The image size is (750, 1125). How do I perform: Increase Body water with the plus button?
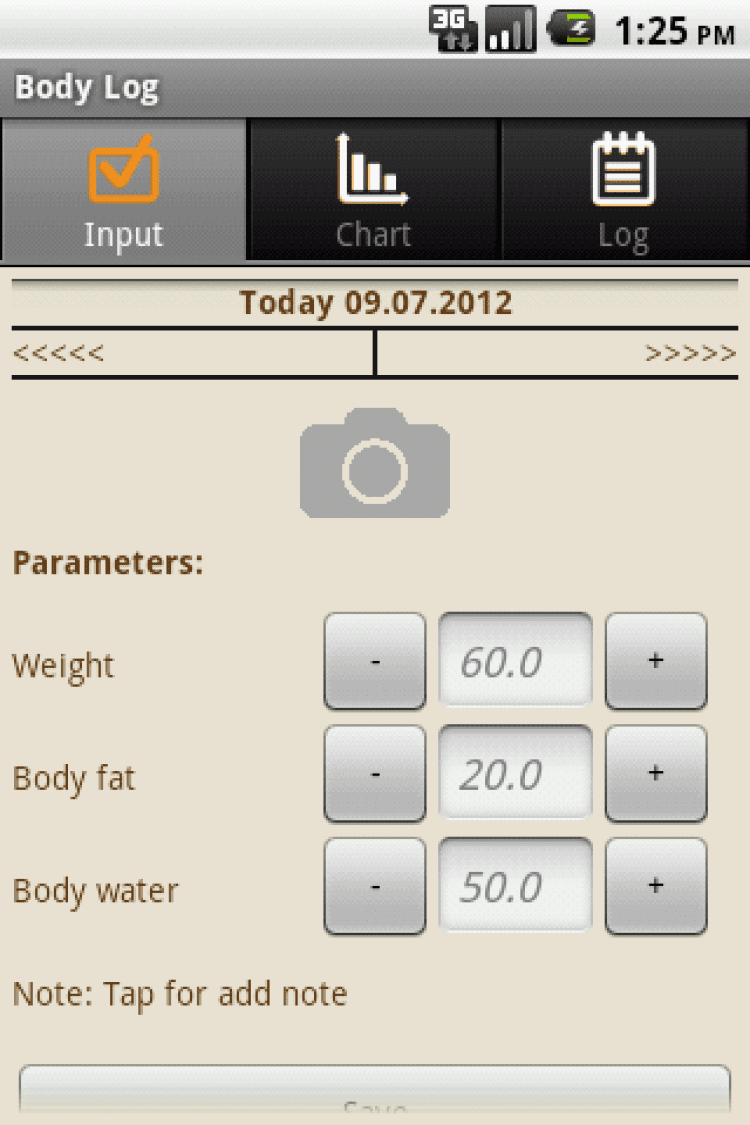point(656,886)
